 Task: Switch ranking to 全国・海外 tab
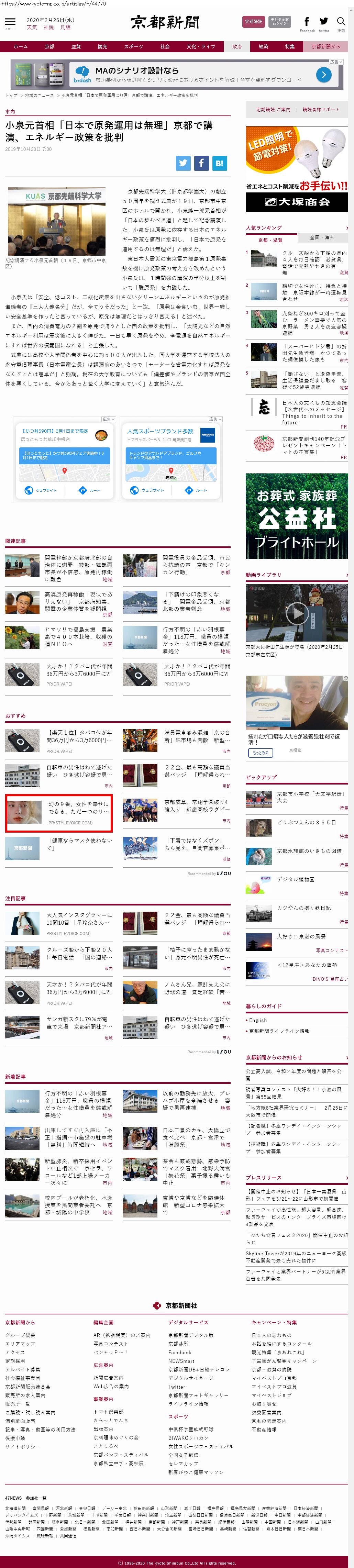[x=322, y=237]
